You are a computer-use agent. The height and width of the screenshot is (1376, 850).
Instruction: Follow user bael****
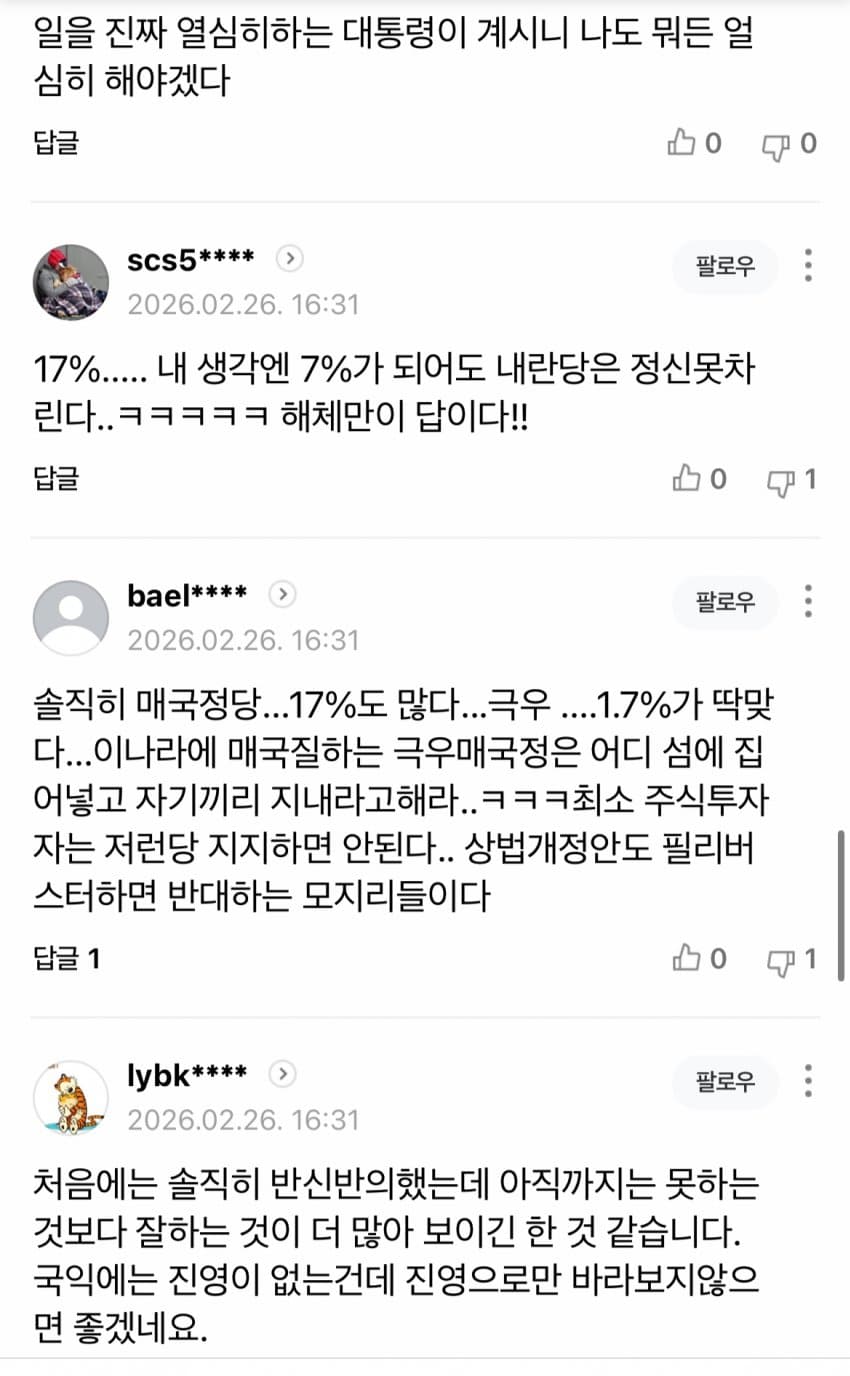pos(725,603)
